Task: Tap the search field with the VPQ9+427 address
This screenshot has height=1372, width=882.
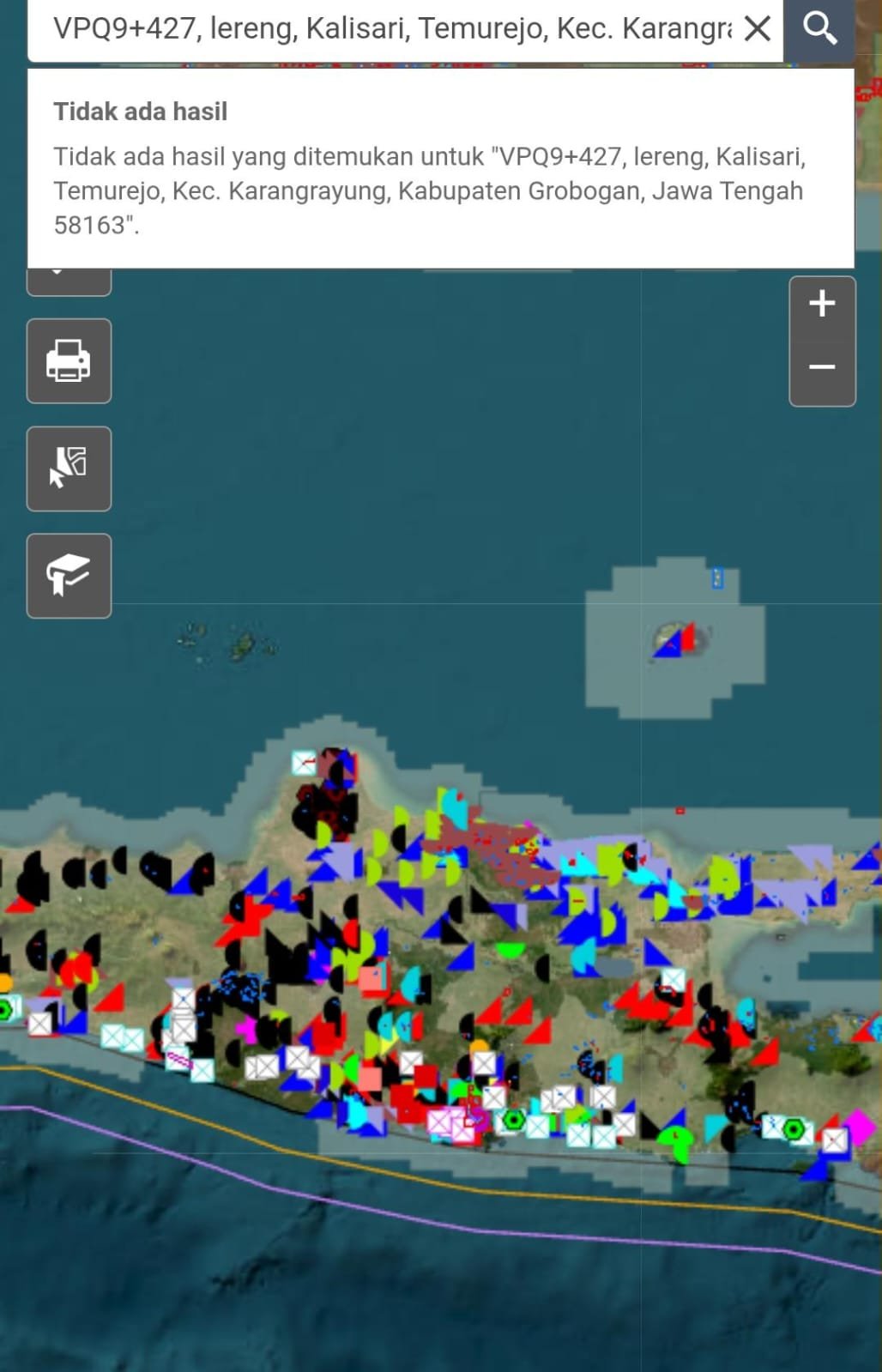Action: (x=392, y=28)
